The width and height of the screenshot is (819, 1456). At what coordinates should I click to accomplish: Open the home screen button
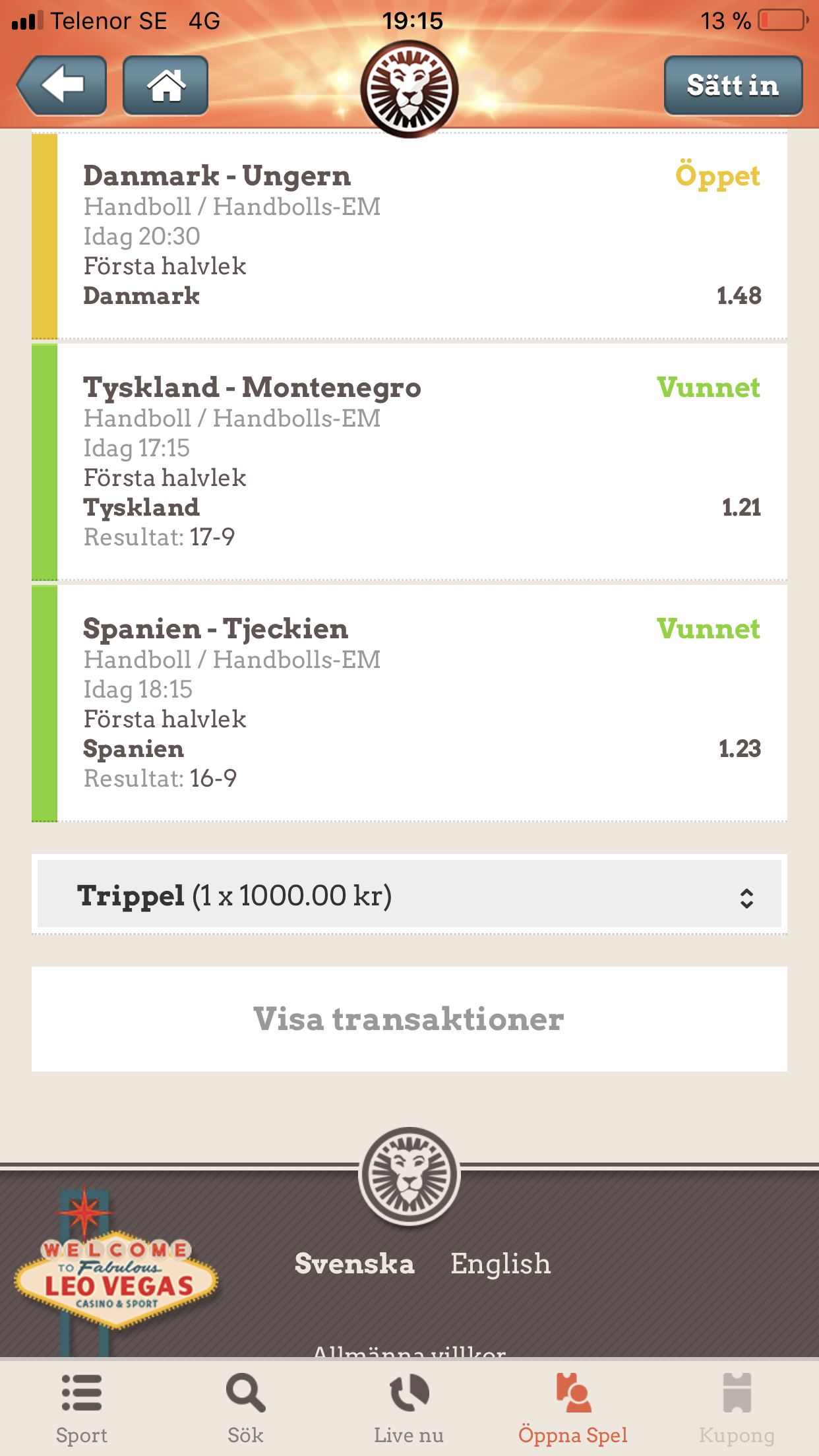(x=166, y=86)
